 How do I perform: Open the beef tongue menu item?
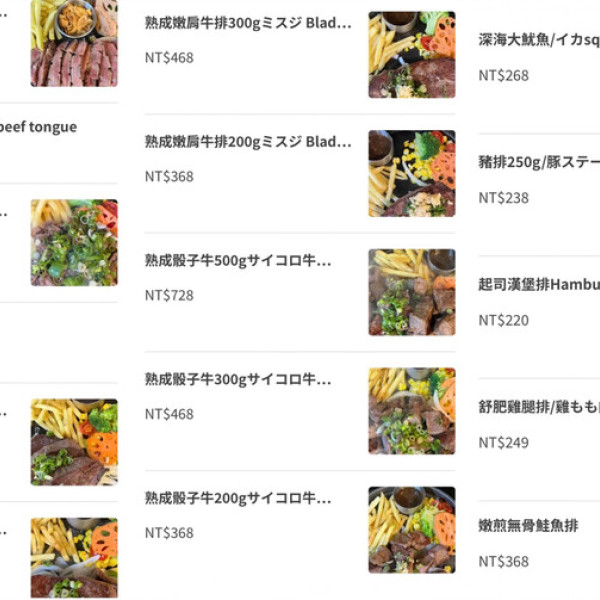[x=40, y=127]
